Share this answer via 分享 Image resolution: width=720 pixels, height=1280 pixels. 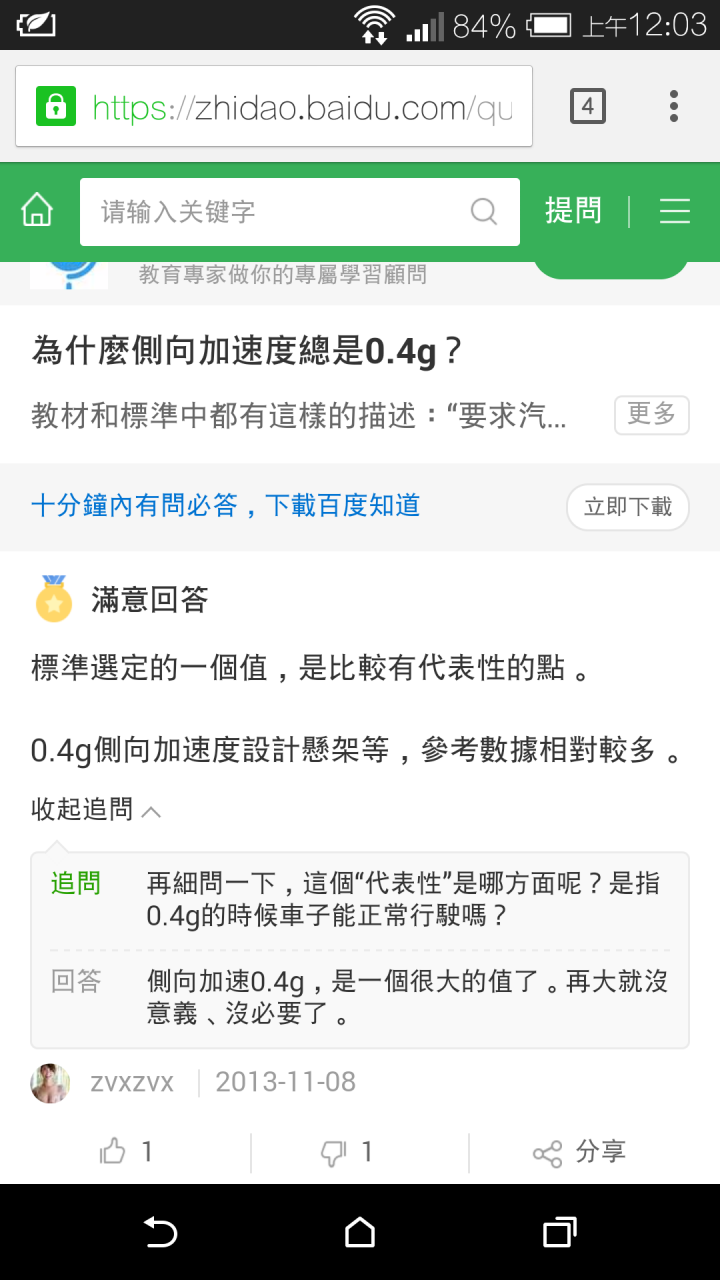pyautogui.click(x=579, y=1152)
